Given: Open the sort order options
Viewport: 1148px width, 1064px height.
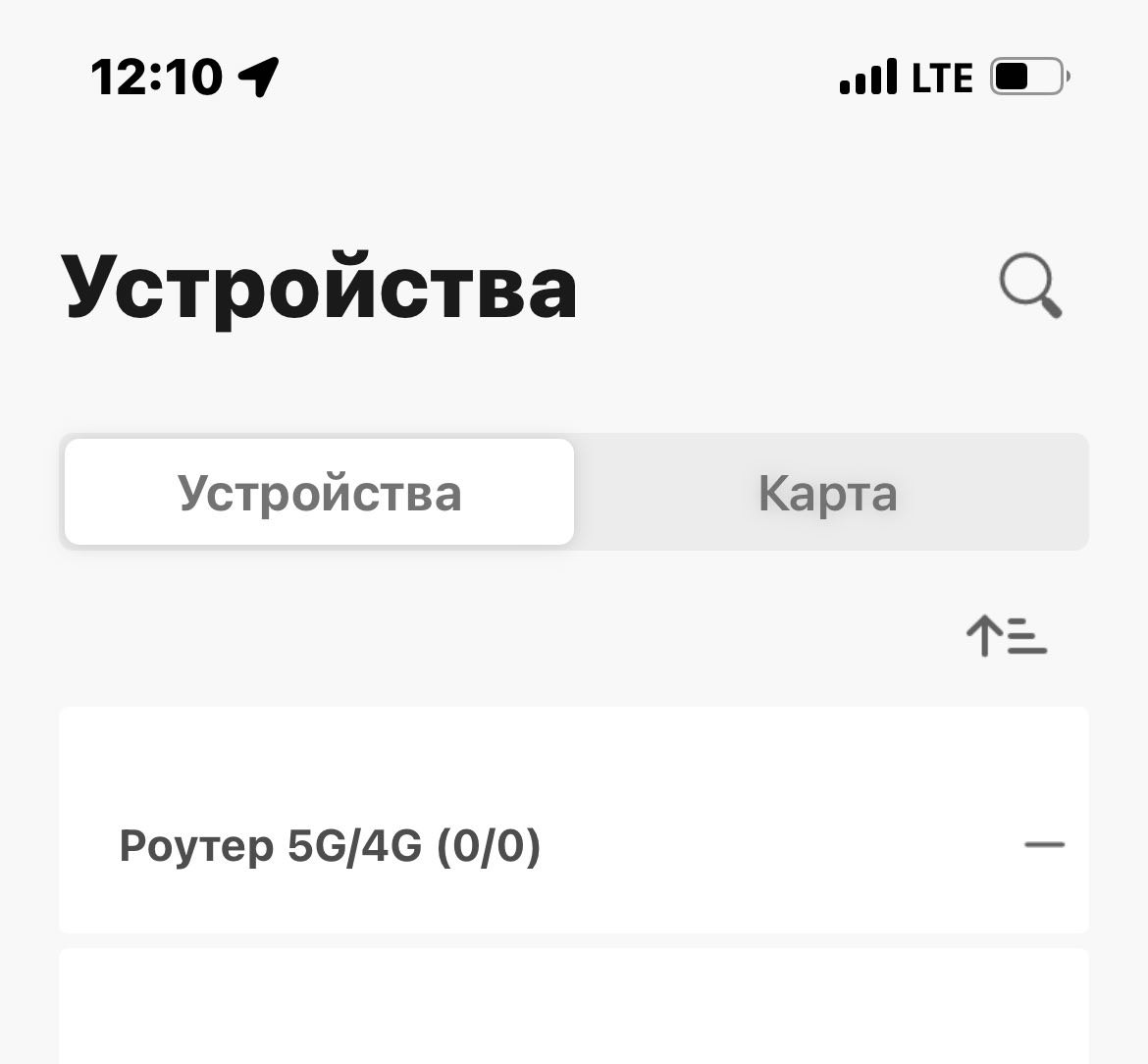Looking at the screenshot, I should point(1007,635).
